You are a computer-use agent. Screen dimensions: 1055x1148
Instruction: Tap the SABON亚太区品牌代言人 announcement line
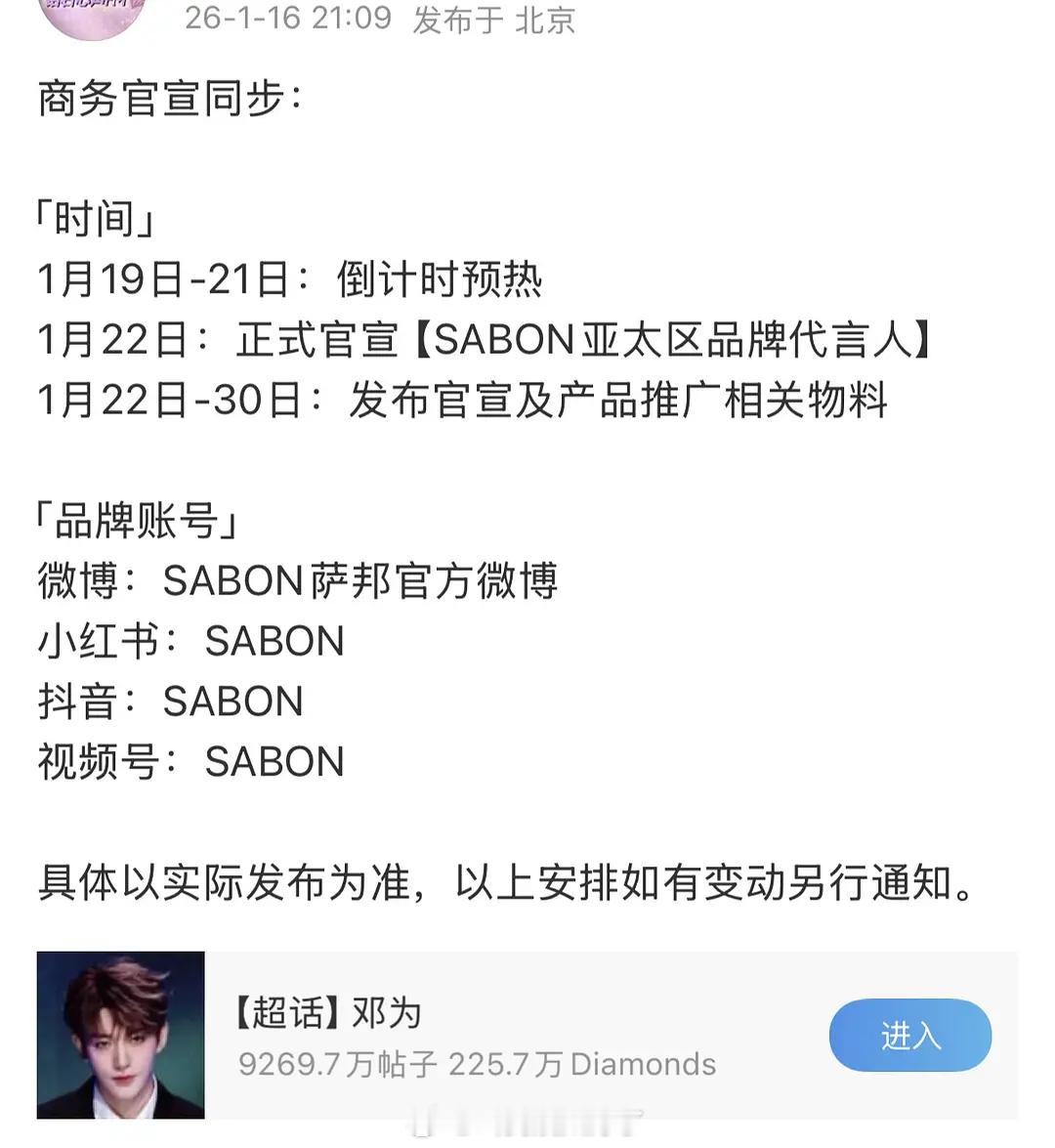(484, 340)
